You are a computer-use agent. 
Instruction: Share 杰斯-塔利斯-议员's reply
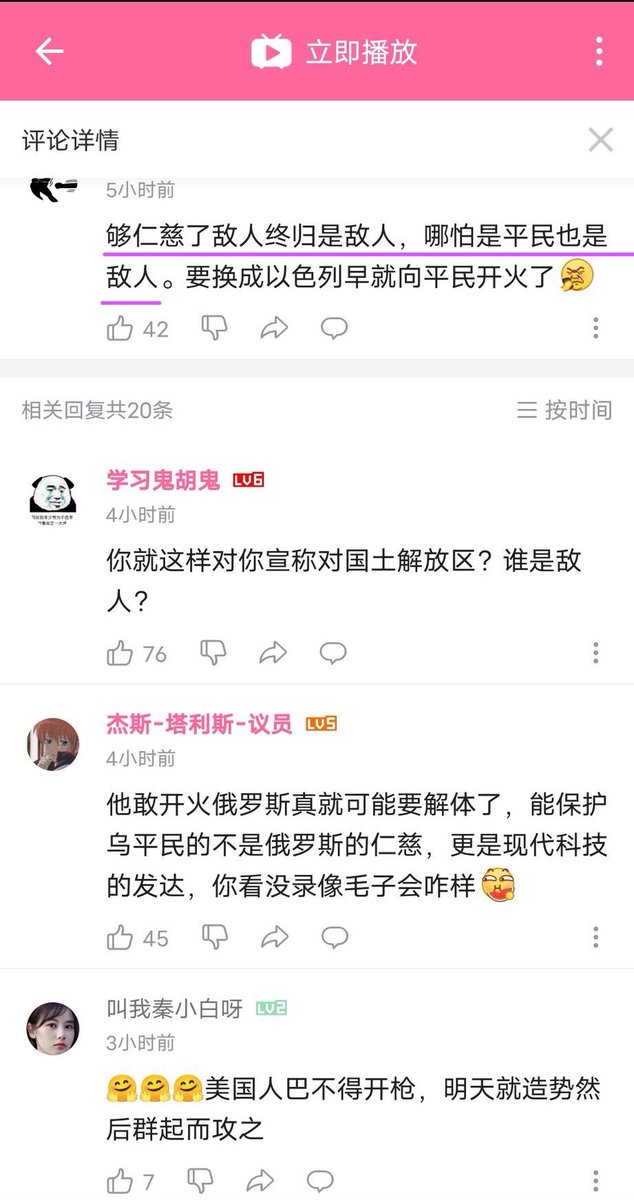[274, 938]
